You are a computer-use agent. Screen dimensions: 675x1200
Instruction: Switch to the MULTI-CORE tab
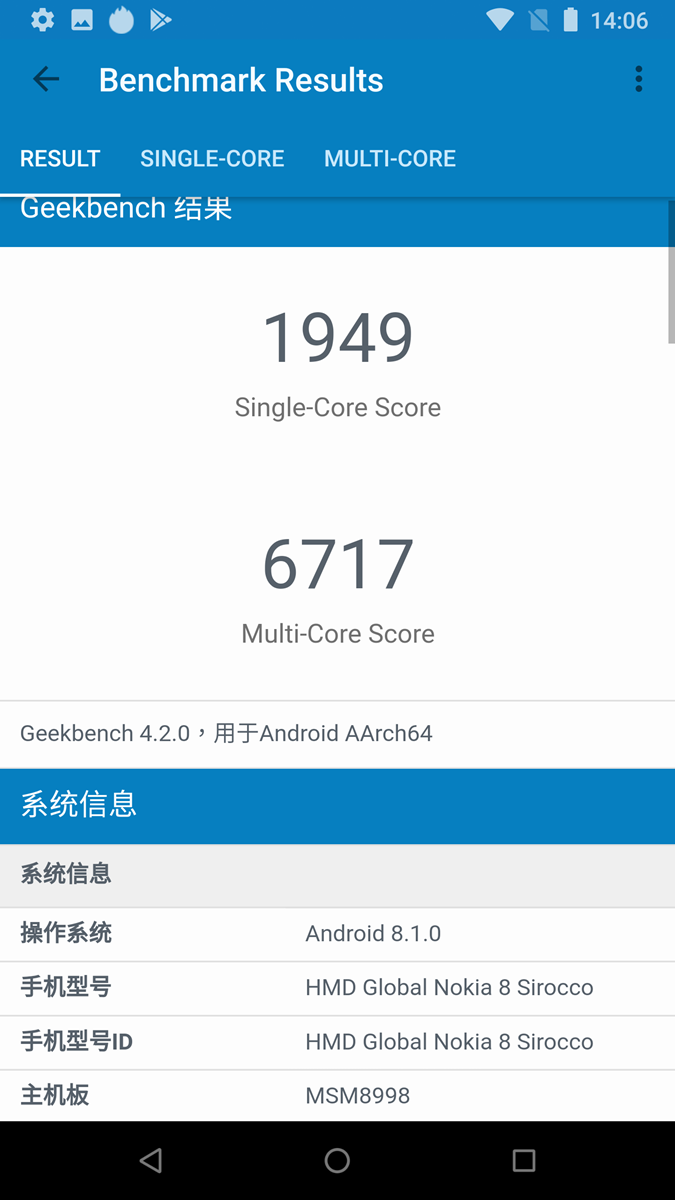[390, 159]
